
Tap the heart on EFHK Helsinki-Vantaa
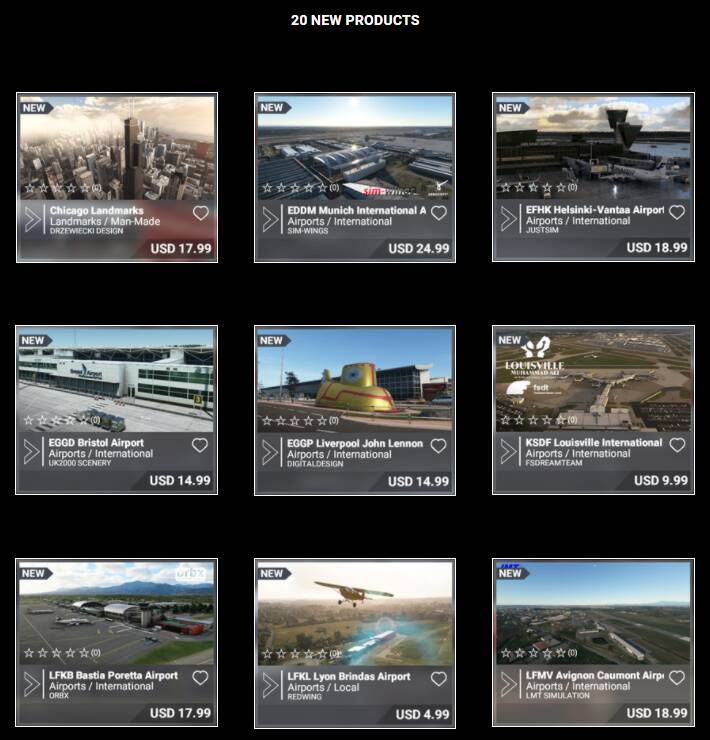pos(677,213)
